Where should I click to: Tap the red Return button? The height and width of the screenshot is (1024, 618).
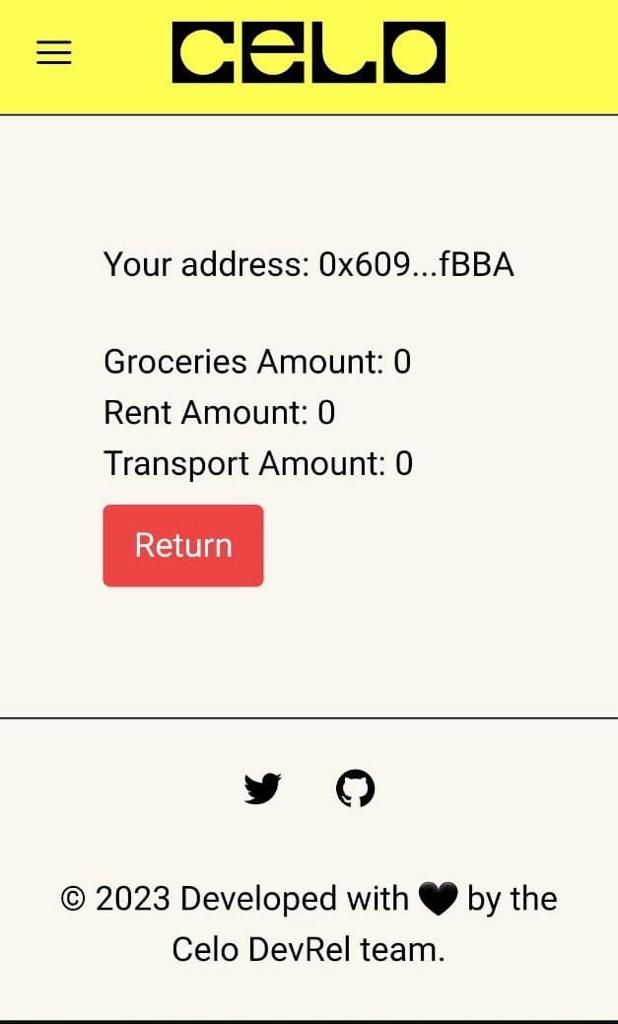183,545
